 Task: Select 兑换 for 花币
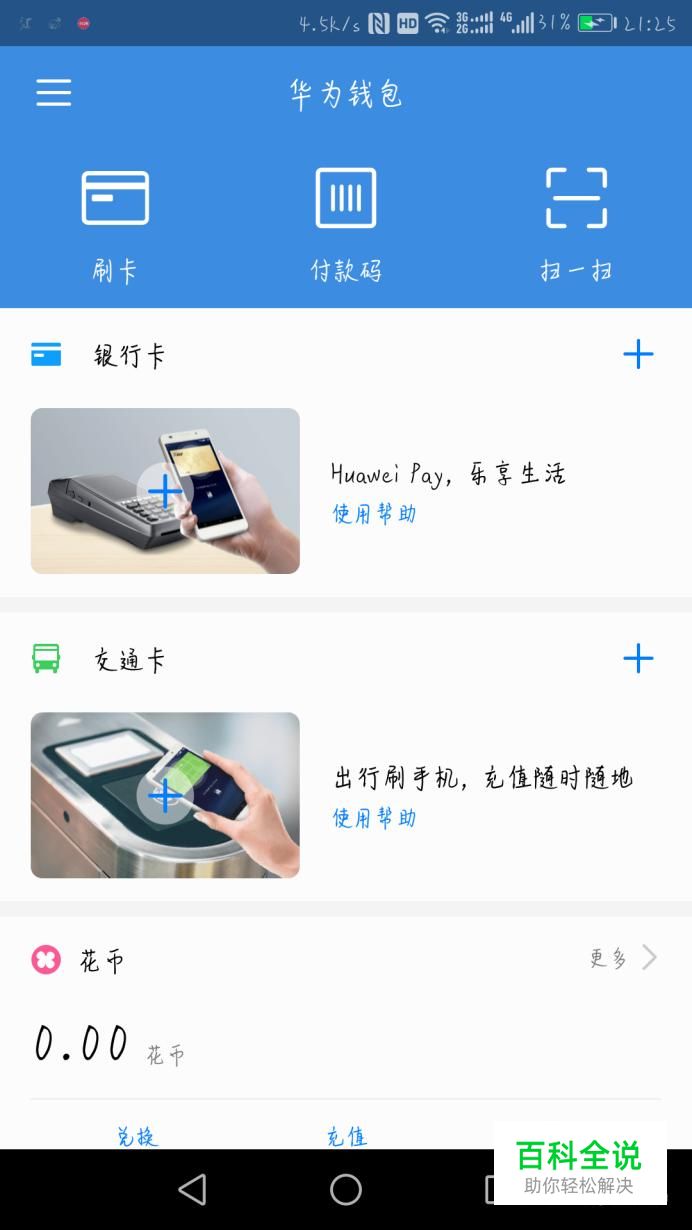(137, 1136)
